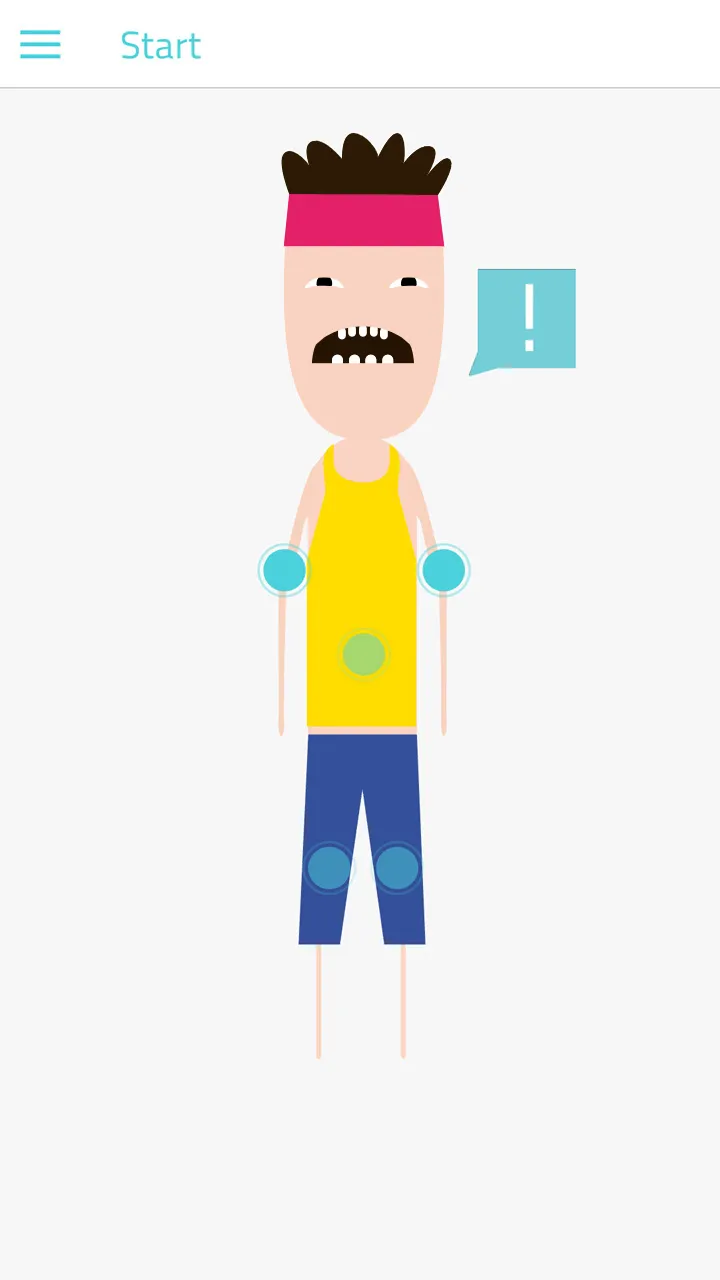Select the left knee hotspot
This screenshot has width=720, height=1280.
[329, 867]
